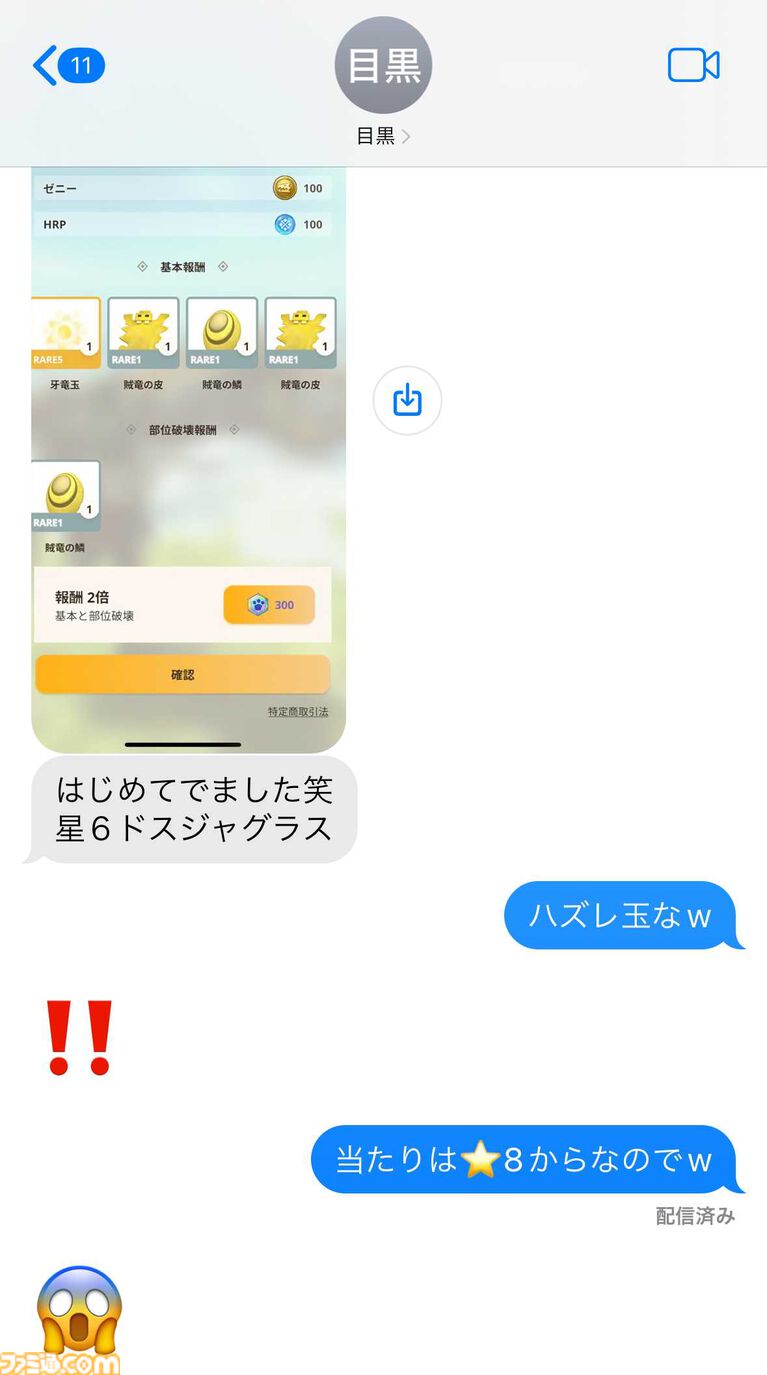Open the received game screenshot

tap(188, 450)
